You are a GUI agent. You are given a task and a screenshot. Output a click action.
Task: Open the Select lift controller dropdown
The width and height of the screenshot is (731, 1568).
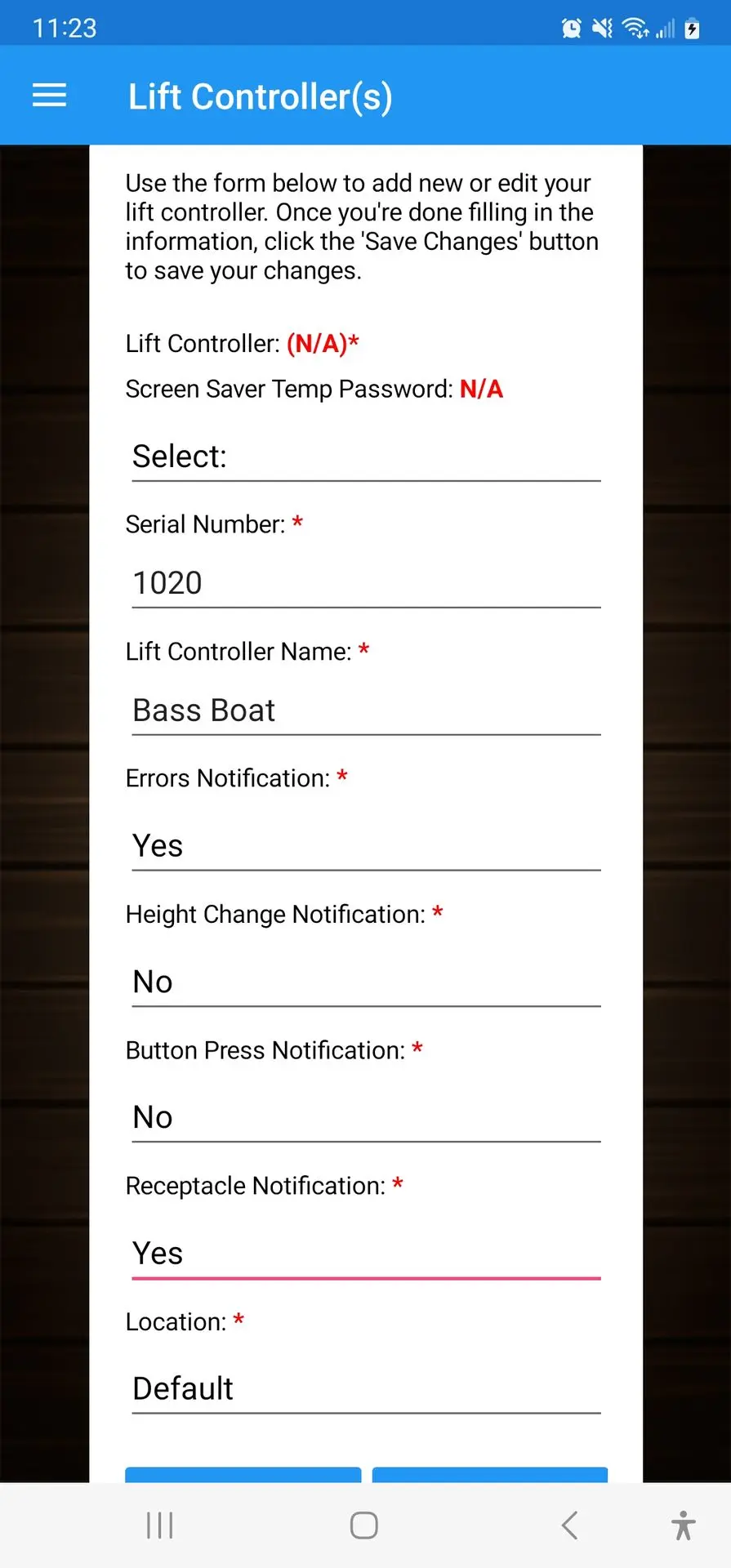click(x=366, y=456)
